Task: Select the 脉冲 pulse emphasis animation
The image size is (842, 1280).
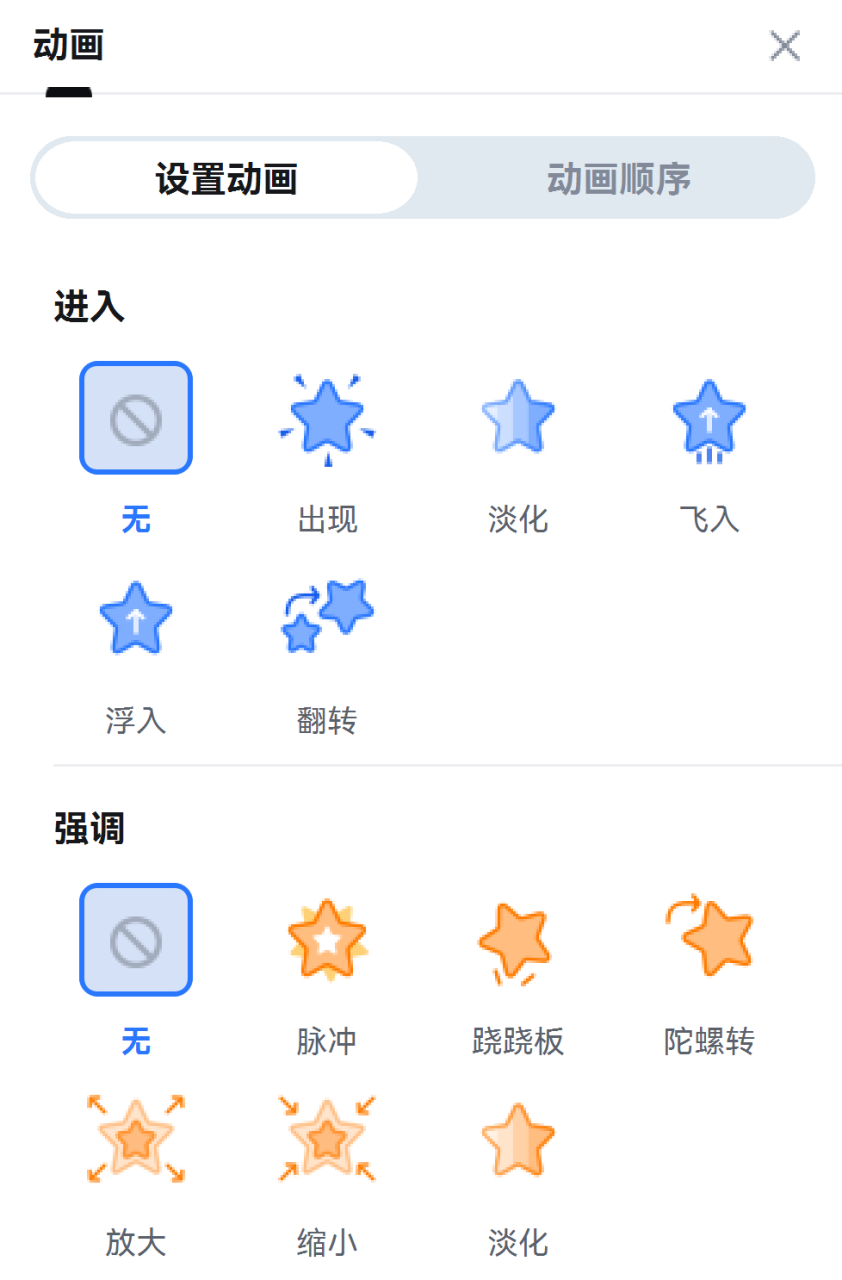Action: tap(327, 940)
